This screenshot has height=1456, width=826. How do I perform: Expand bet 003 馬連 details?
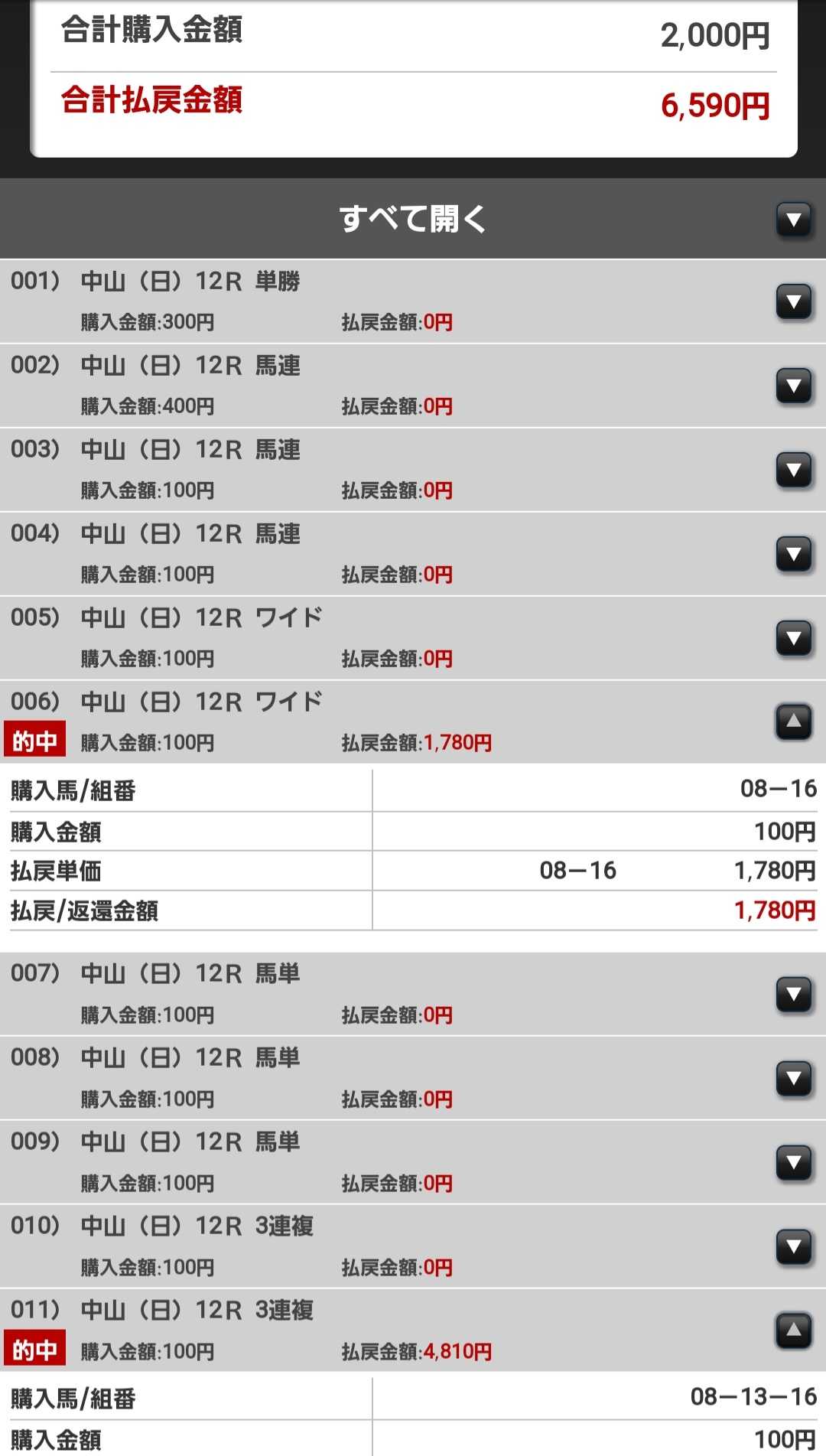point(793,471)
